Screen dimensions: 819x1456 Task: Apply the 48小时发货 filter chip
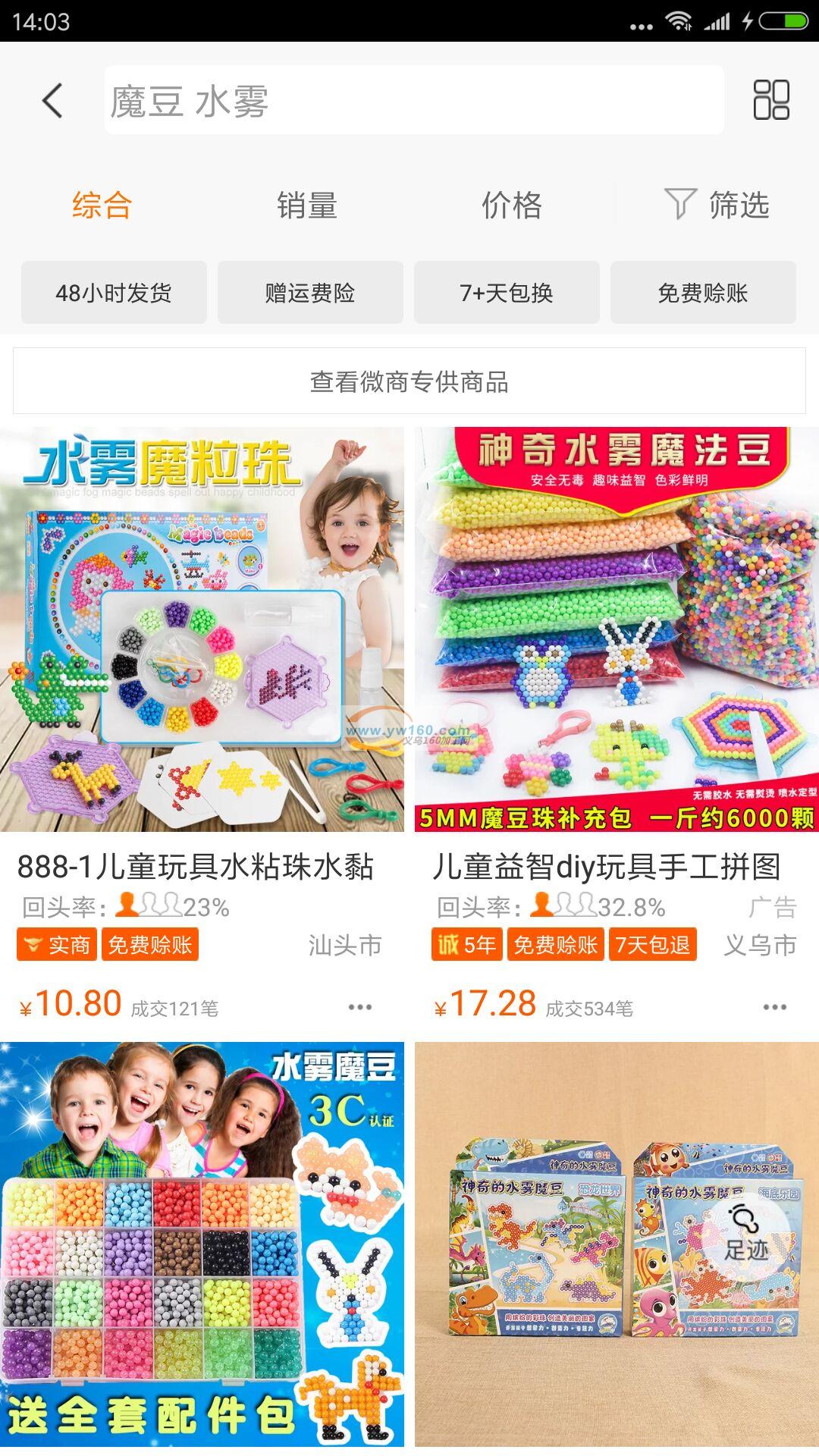114,293
